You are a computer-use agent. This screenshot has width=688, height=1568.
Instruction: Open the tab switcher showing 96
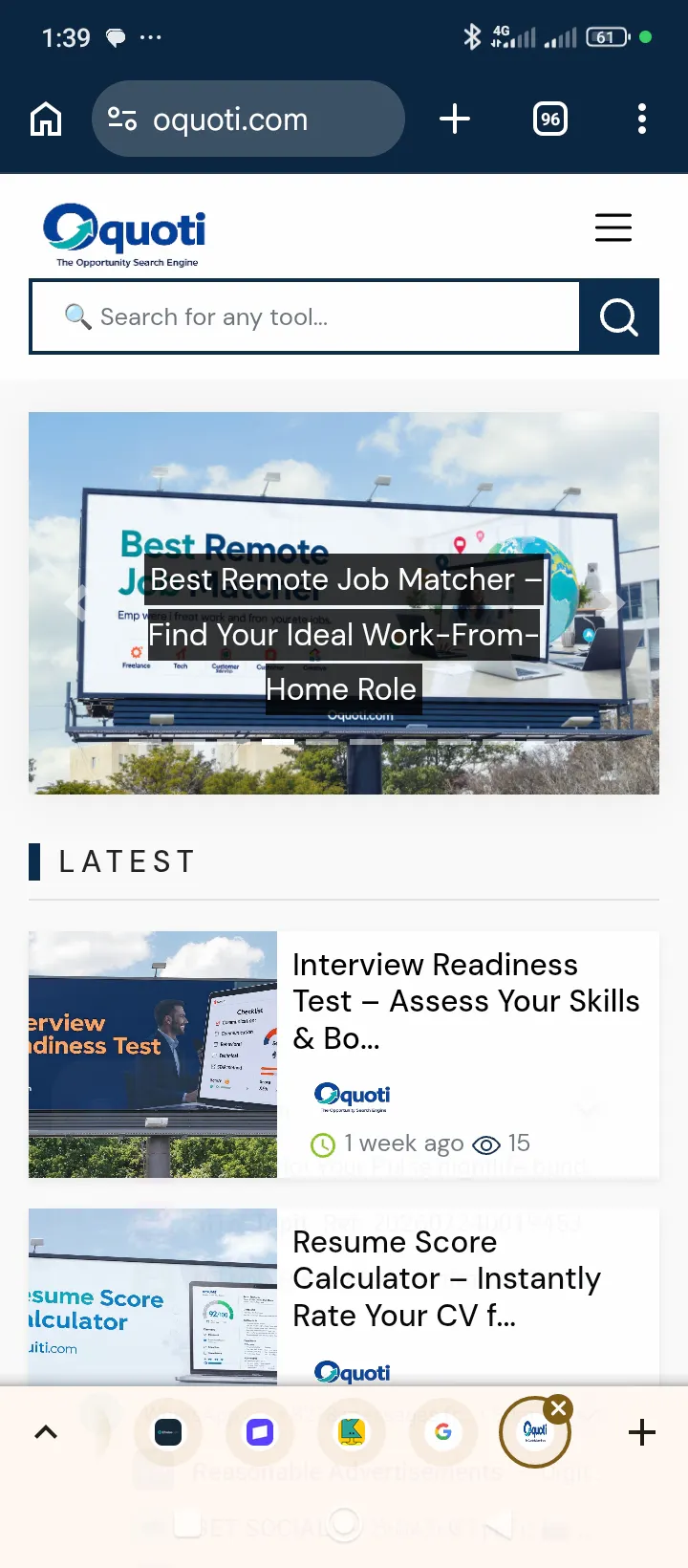(550, 119)
